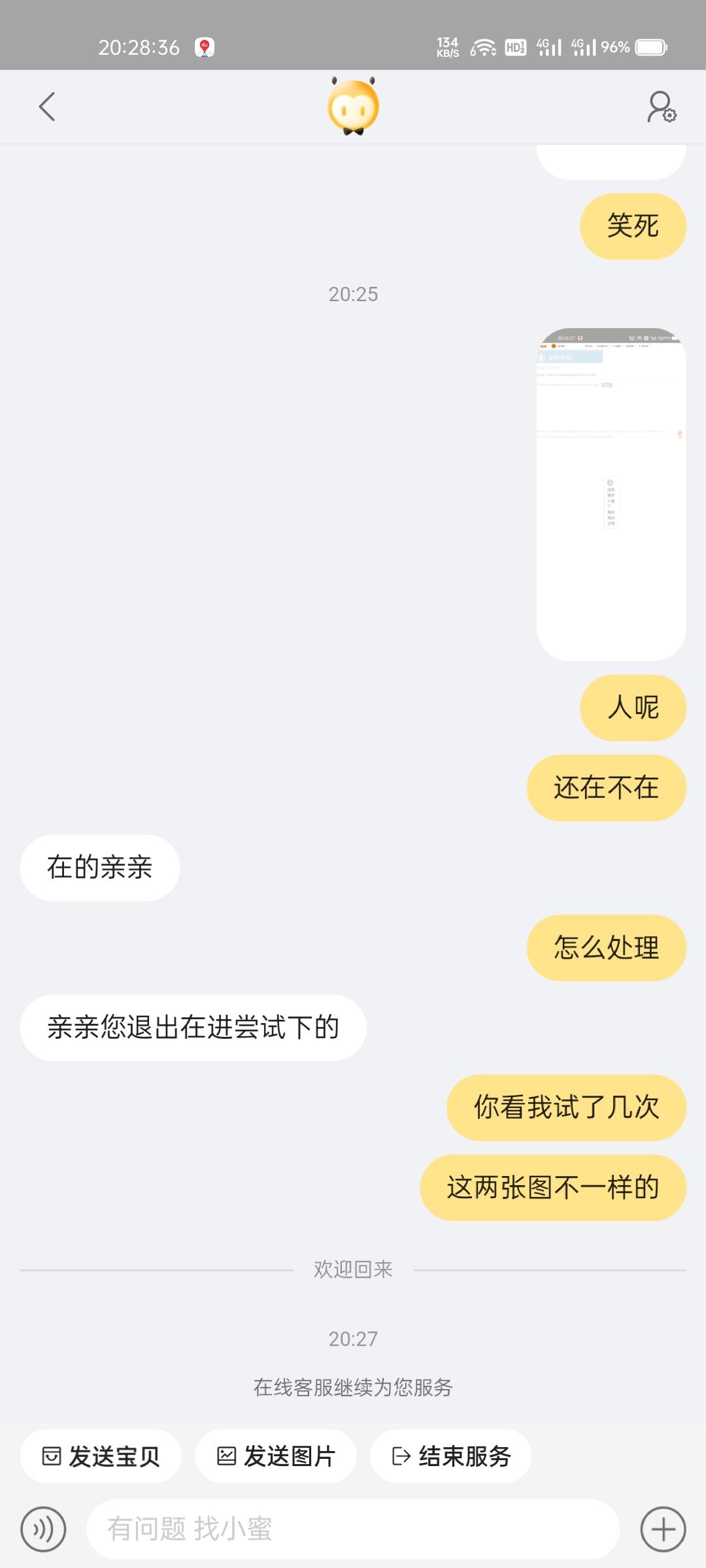Switch to voice input mode
Viewport: 706px width, 1568px height.
(43, 1529)
